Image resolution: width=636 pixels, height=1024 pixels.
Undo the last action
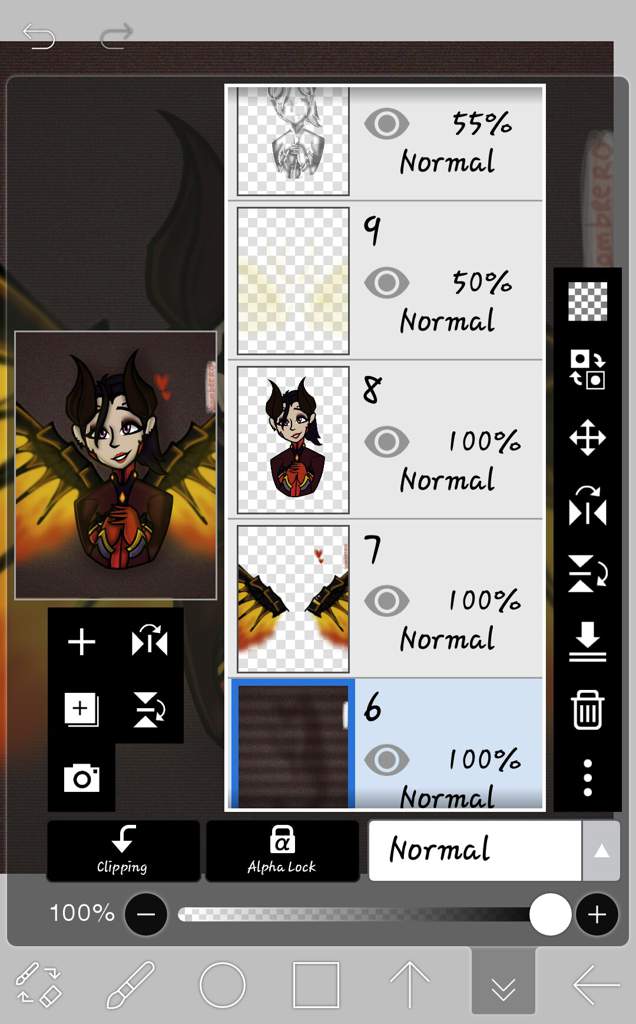[x=39, y=39]
